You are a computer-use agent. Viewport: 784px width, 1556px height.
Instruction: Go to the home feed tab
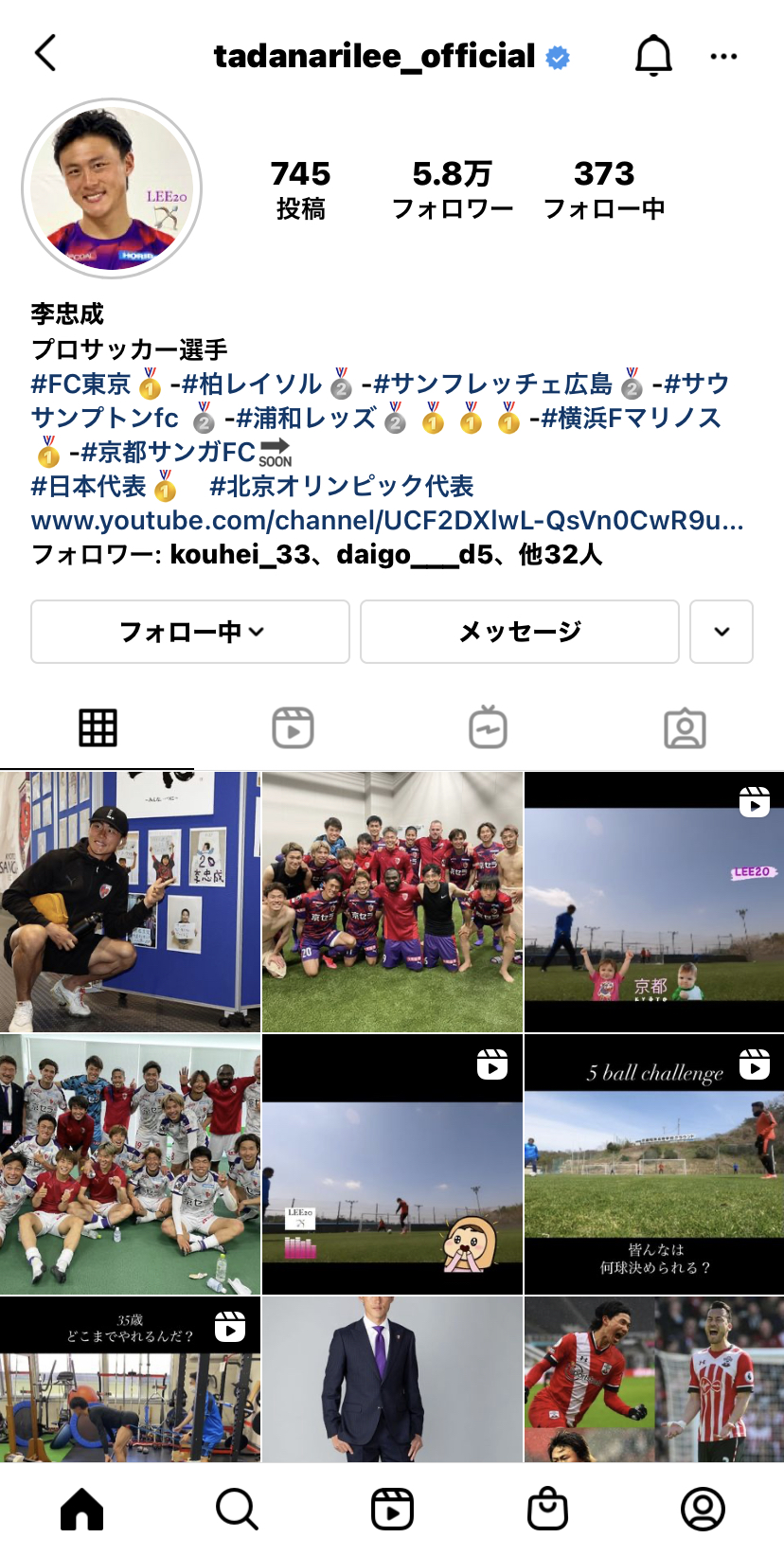pyautogui.click(x=82, y=1509)
